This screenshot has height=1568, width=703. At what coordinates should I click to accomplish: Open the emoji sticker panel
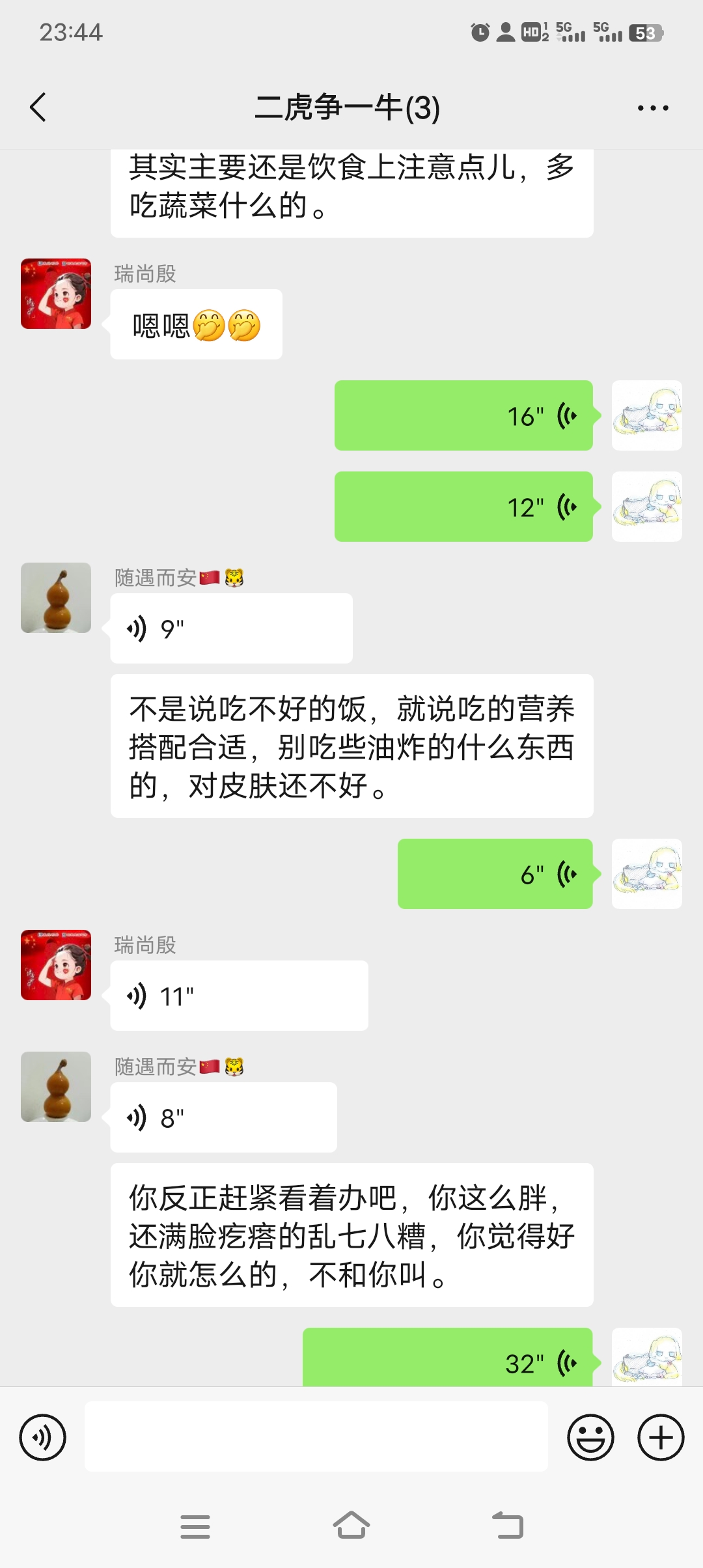point(591,1437)
